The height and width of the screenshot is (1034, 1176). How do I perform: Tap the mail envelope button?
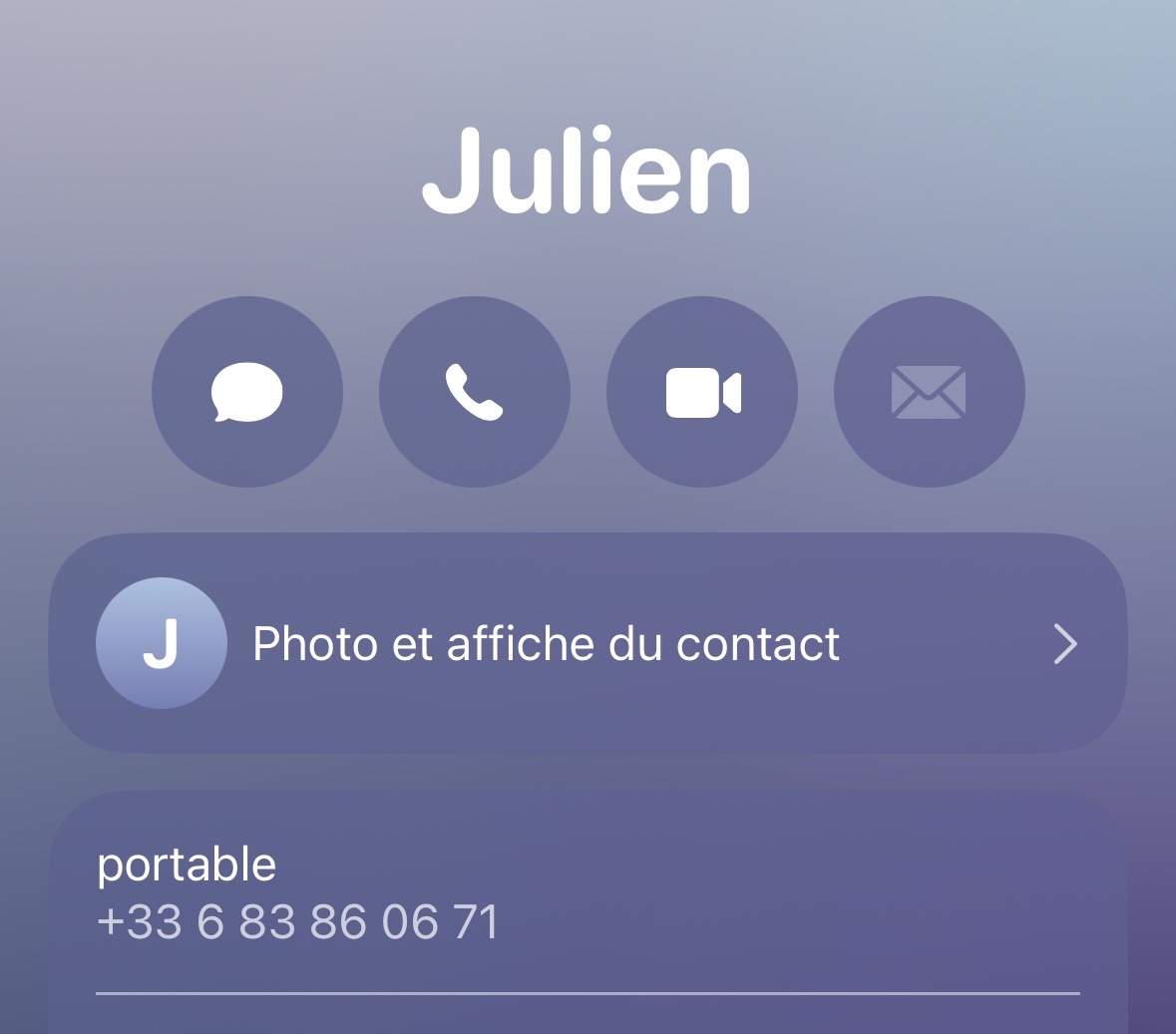929,392
